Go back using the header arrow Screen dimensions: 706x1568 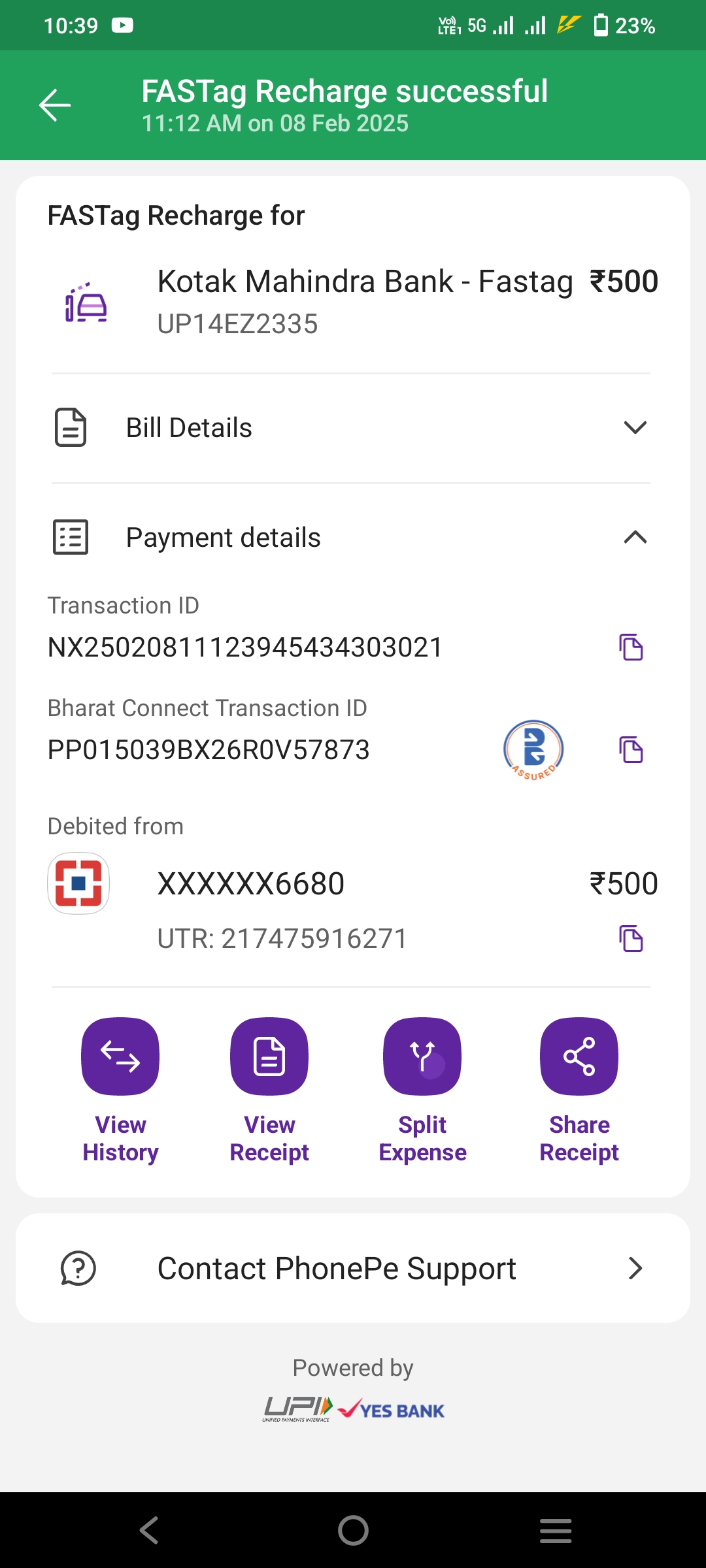click(55, 105)
